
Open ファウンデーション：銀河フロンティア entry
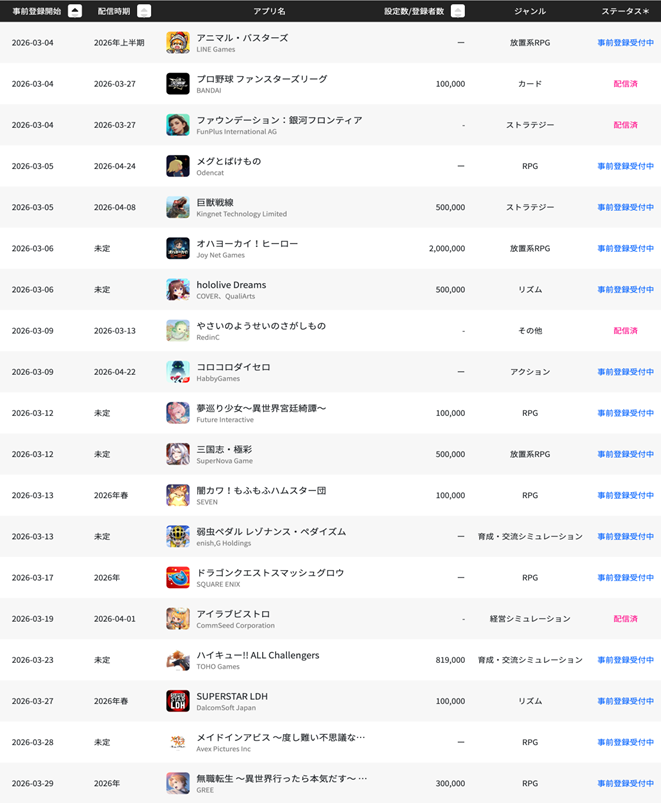click(279, 120)
